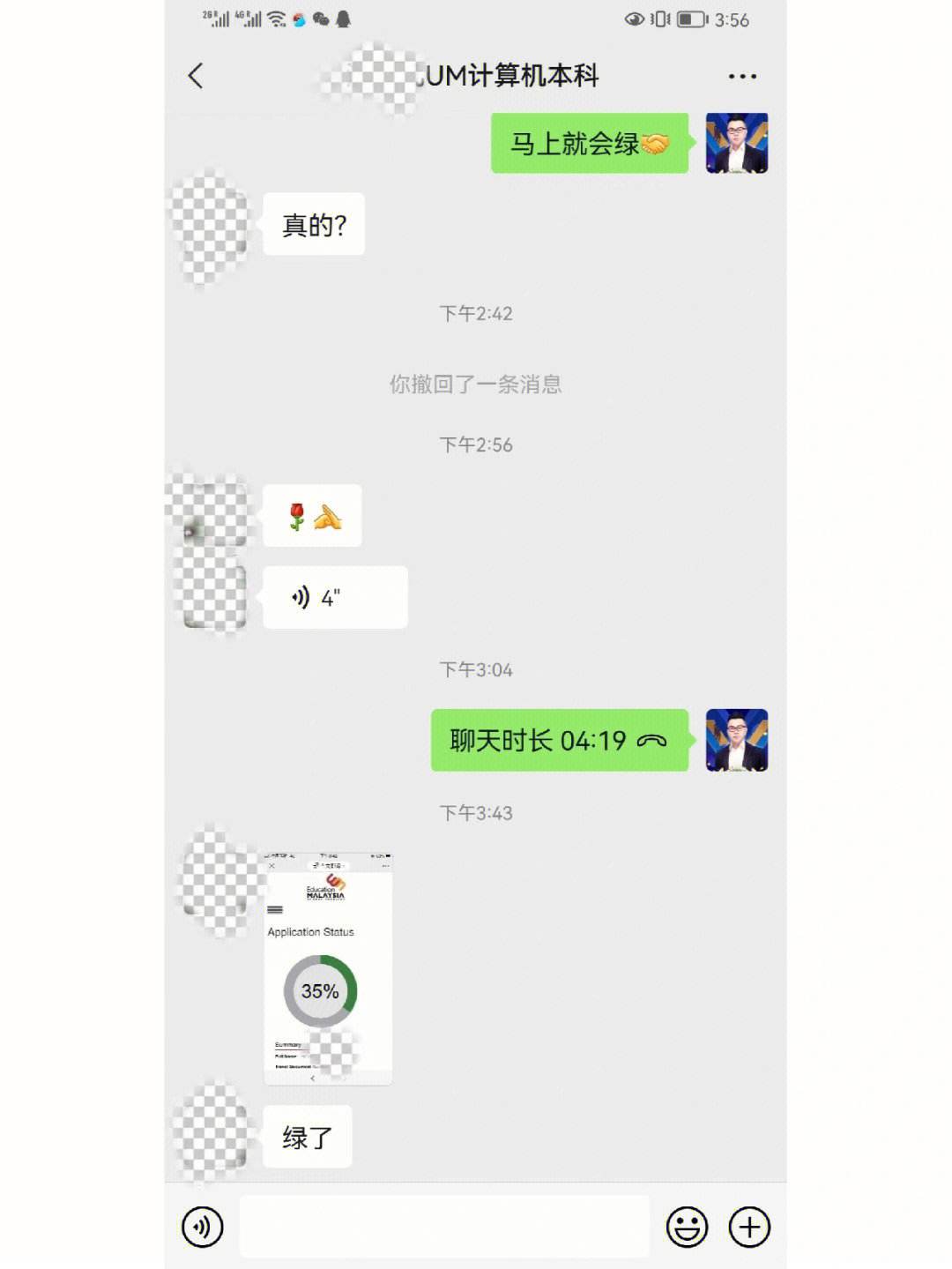The width and height of the screenshot is (952, 1269).
Task: Open your avatar beside 马上就会绿 message
Action: tap(737, 143)
